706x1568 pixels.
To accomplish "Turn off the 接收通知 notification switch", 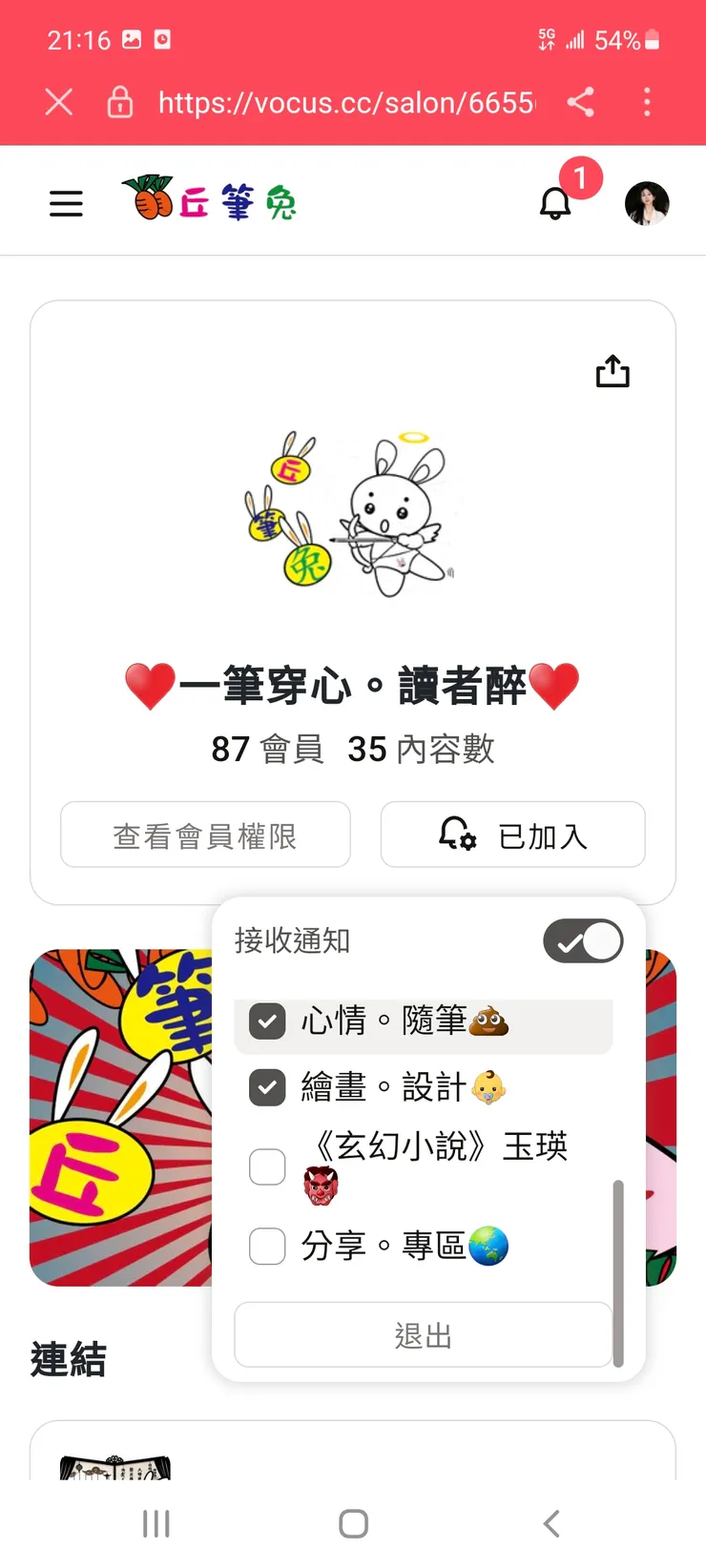I will tap(583, 940).
